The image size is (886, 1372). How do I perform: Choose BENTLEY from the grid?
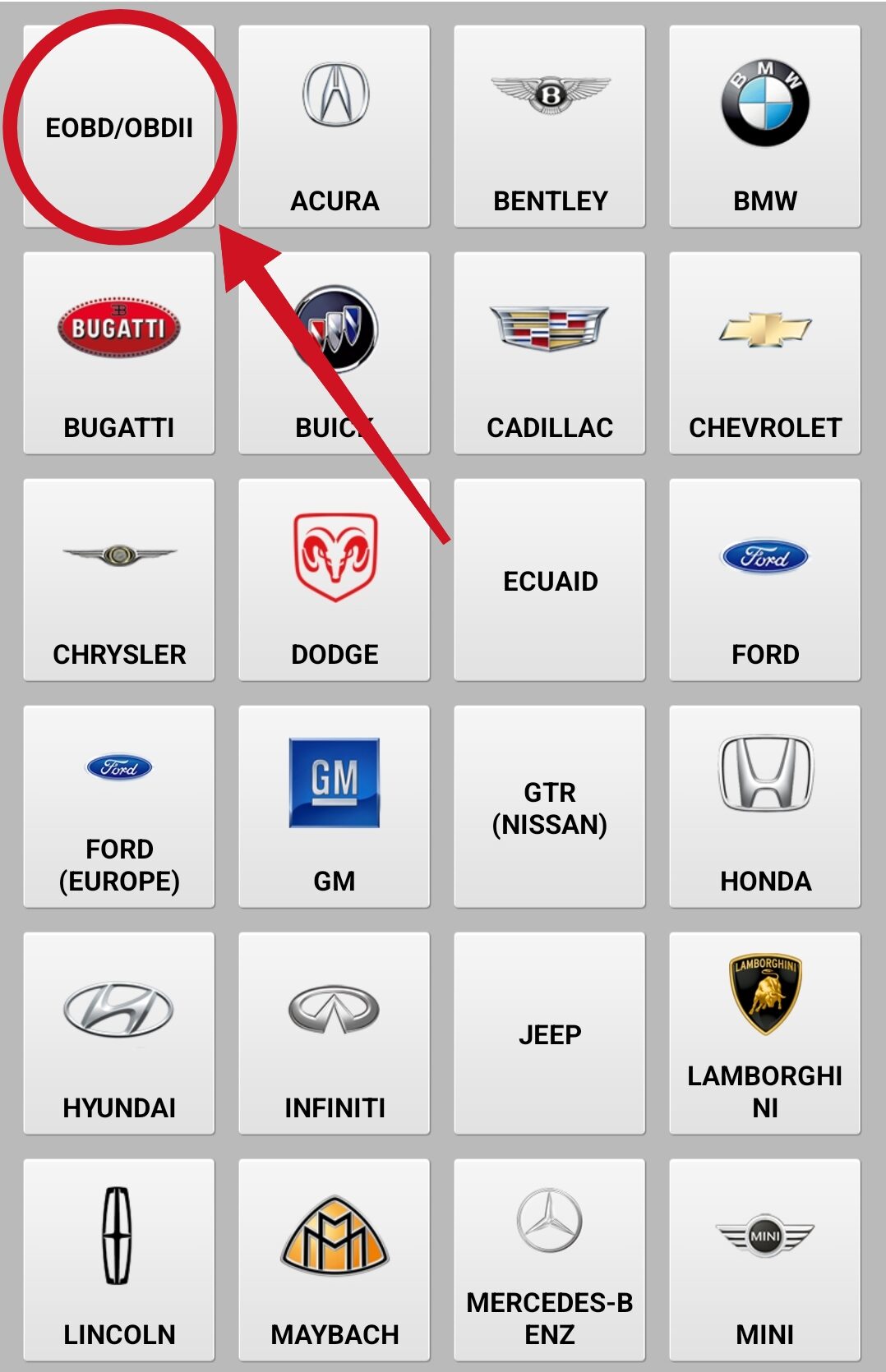click(550, 127)
